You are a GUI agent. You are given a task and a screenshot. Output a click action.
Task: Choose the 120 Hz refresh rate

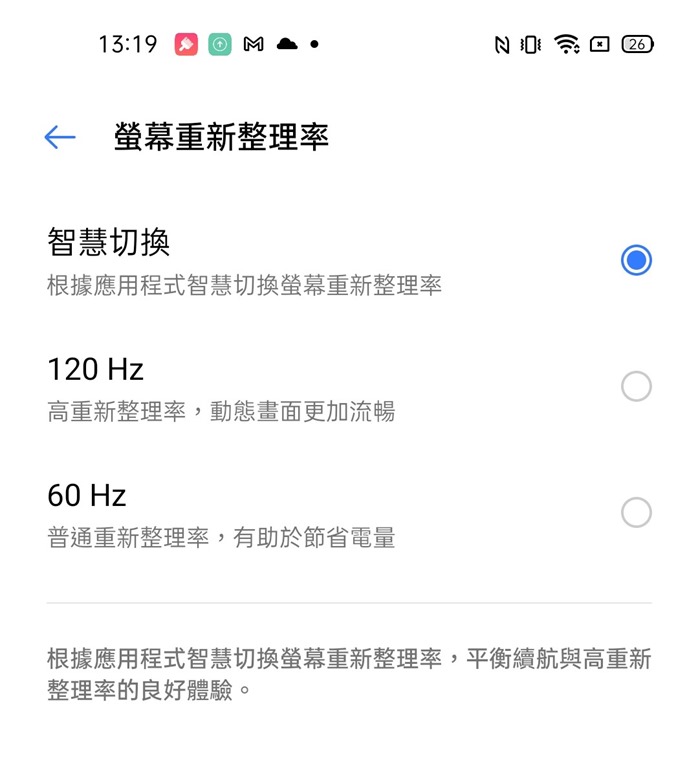click(636, 386)
